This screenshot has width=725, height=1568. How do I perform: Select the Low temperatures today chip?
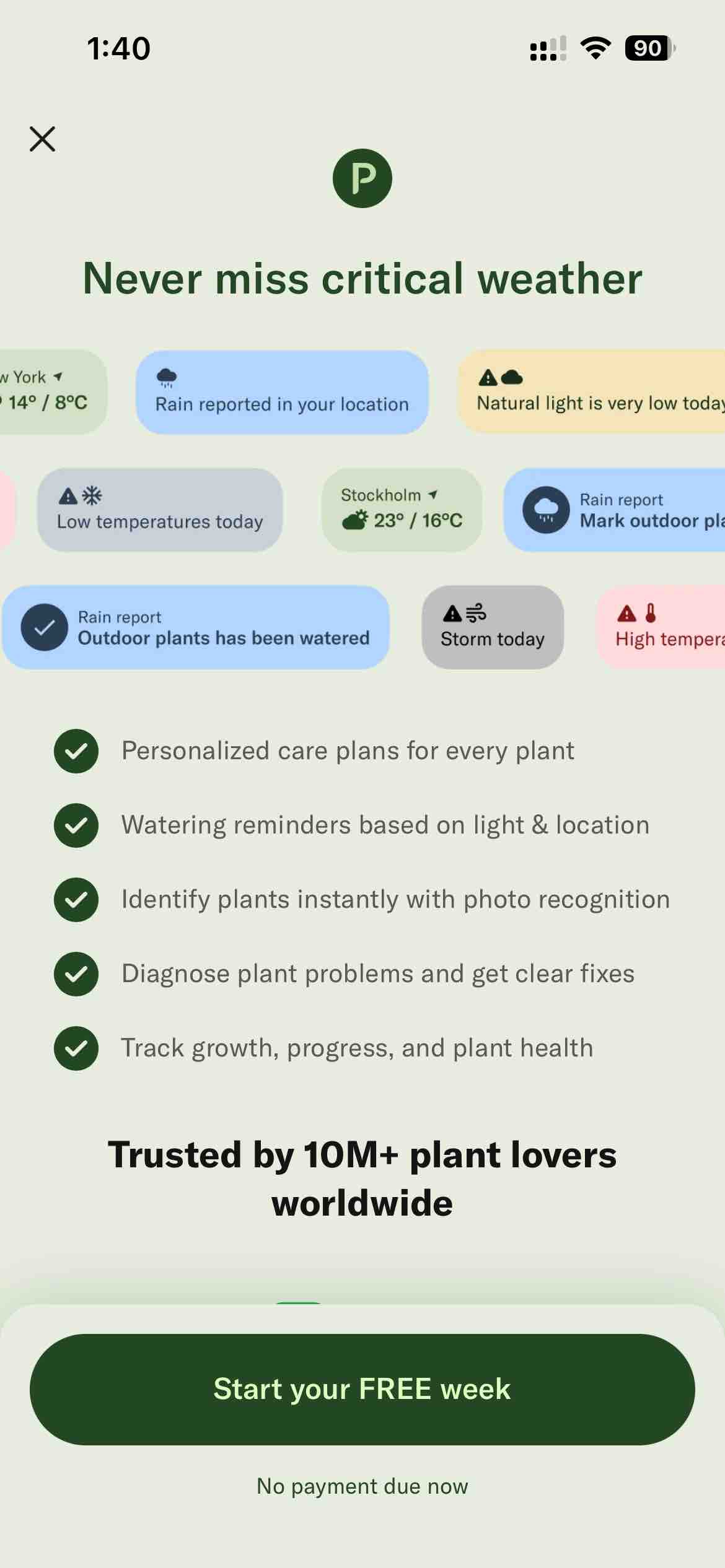[160, 509]
